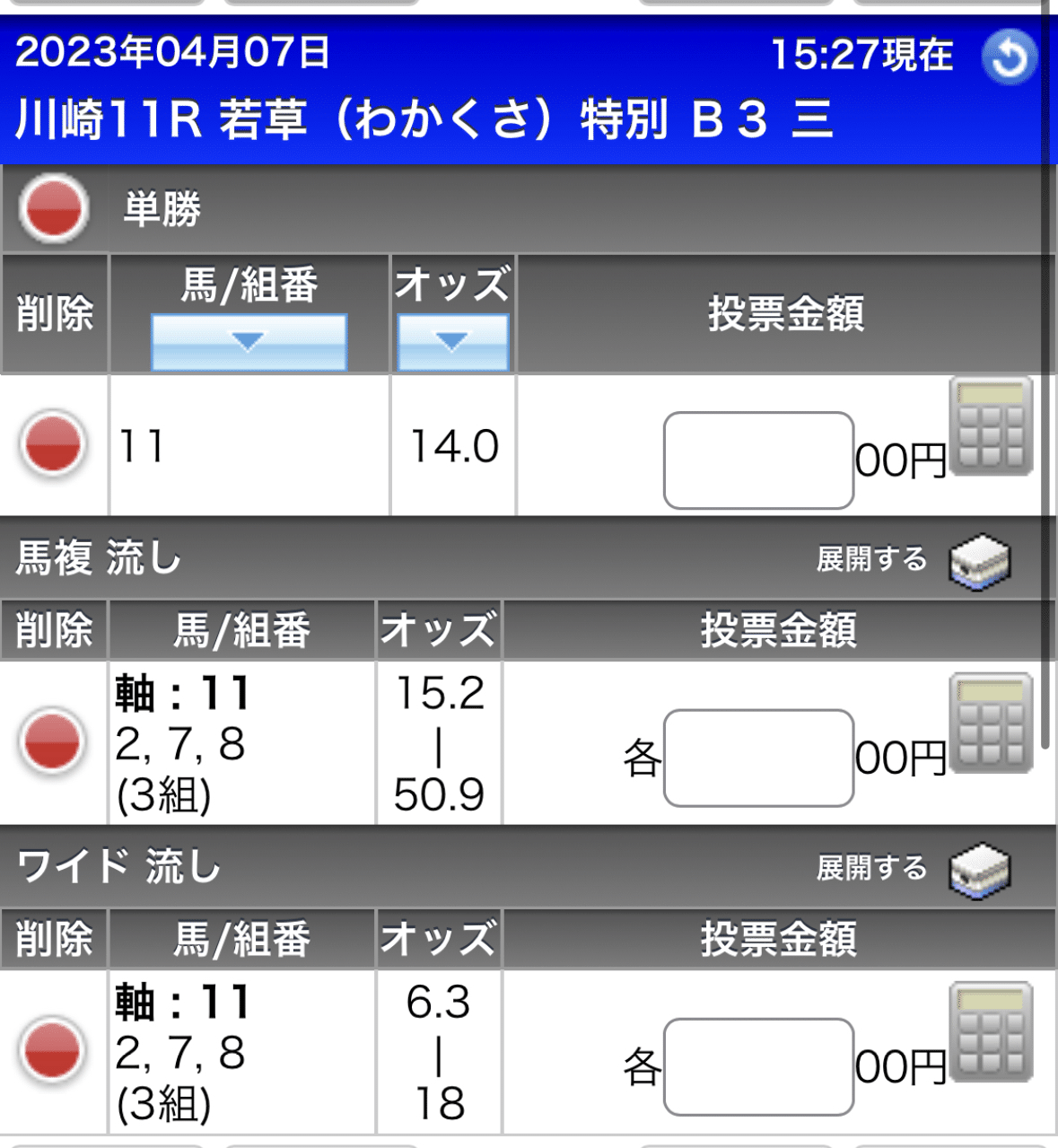Remove the 単勝 bet on horse 11

click(54, 444)
